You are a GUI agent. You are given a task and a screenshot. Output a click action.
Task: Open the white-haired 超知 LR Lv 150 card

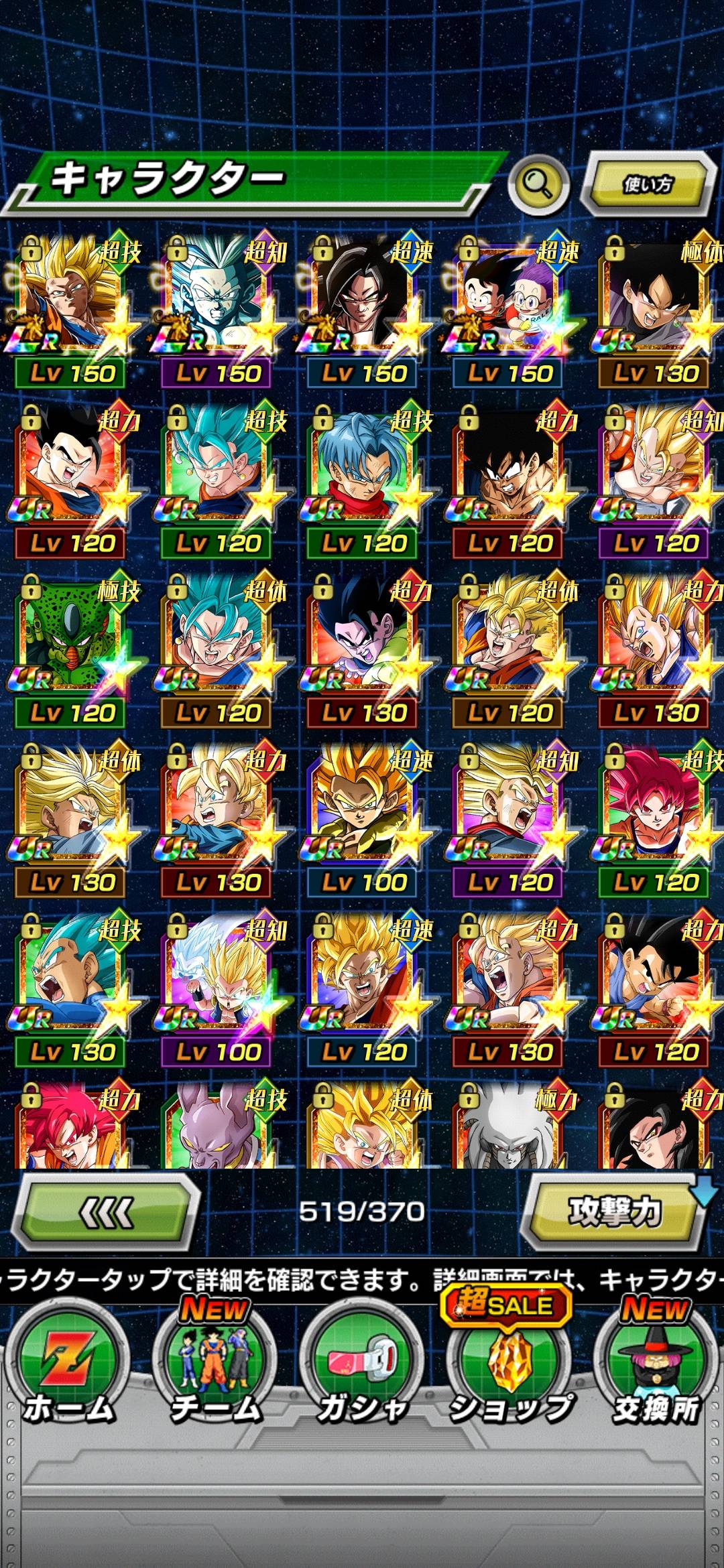click(216, 308)
